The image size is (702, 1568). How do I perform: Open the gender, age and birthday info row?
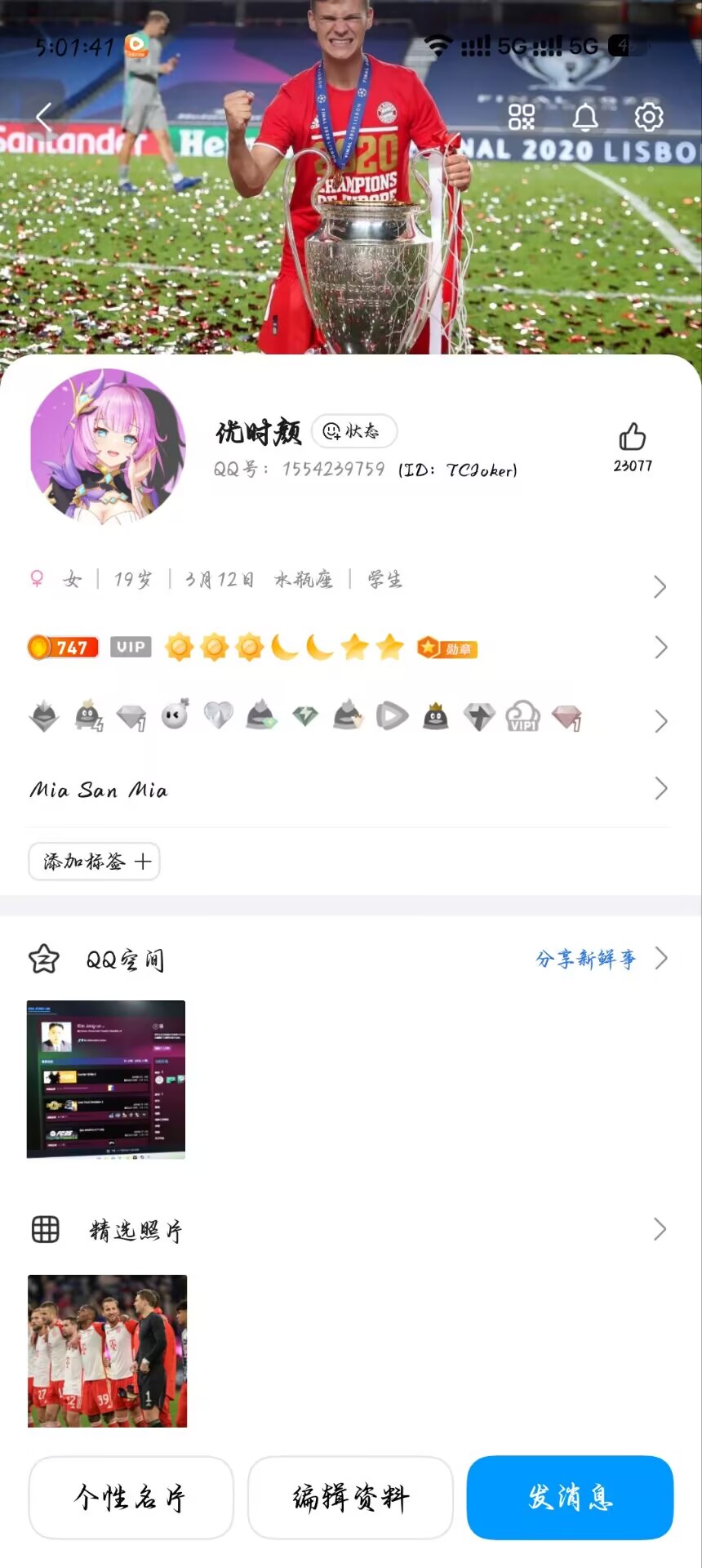[x=349, y=581]
